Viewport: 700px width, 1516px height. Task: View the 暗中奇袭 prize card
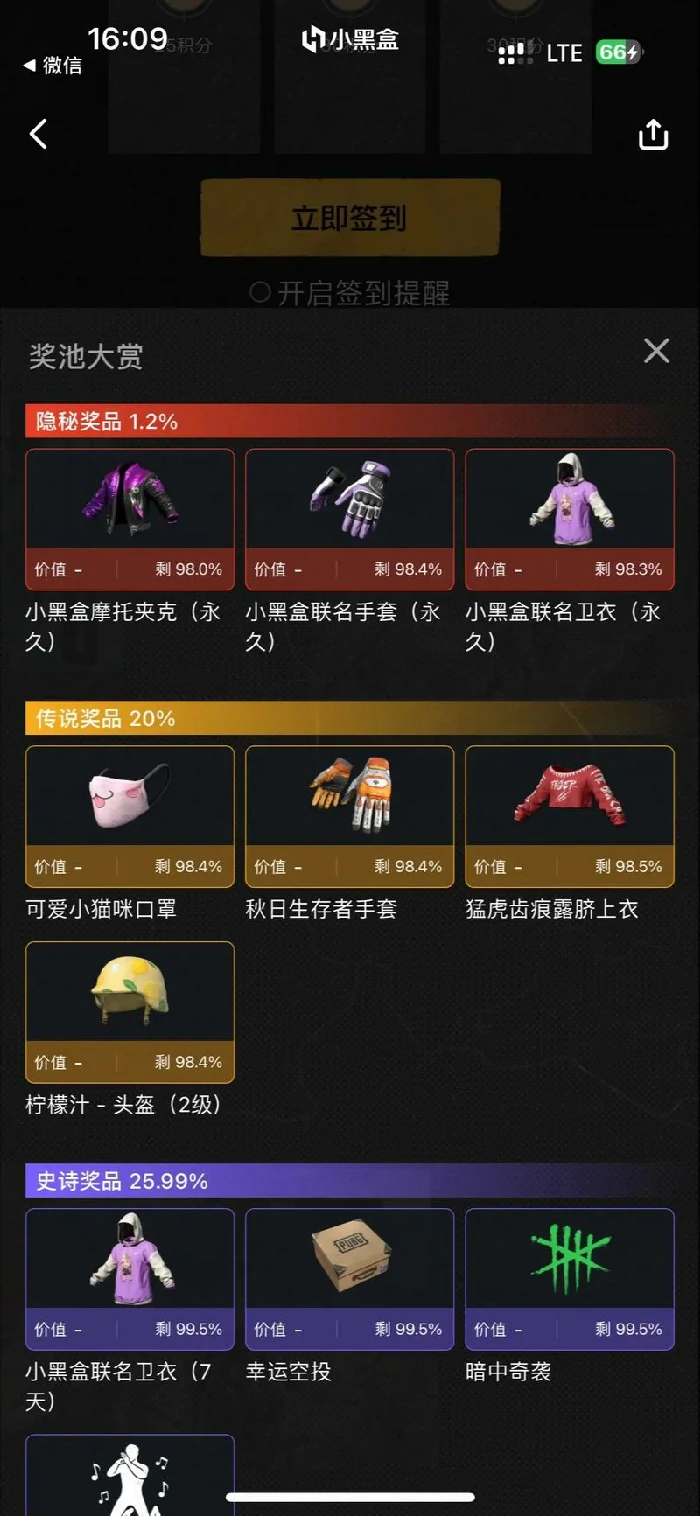(569, 1278)
